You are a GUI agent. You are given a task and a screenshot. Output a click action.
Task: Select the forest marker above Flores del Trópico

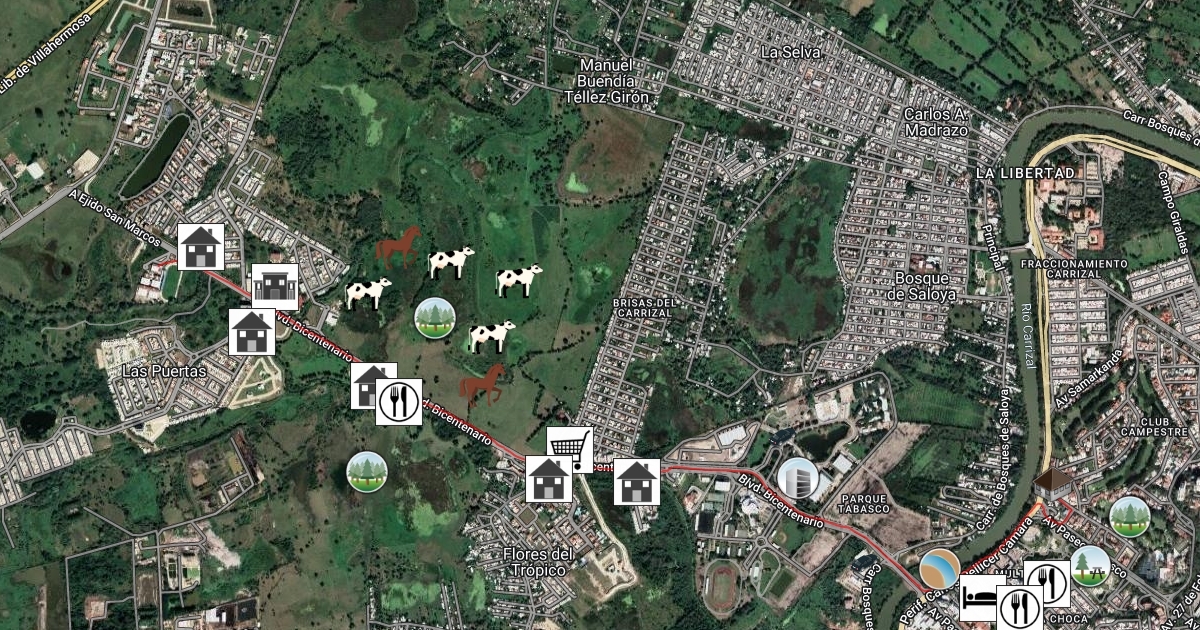click(x=366, y=471)
